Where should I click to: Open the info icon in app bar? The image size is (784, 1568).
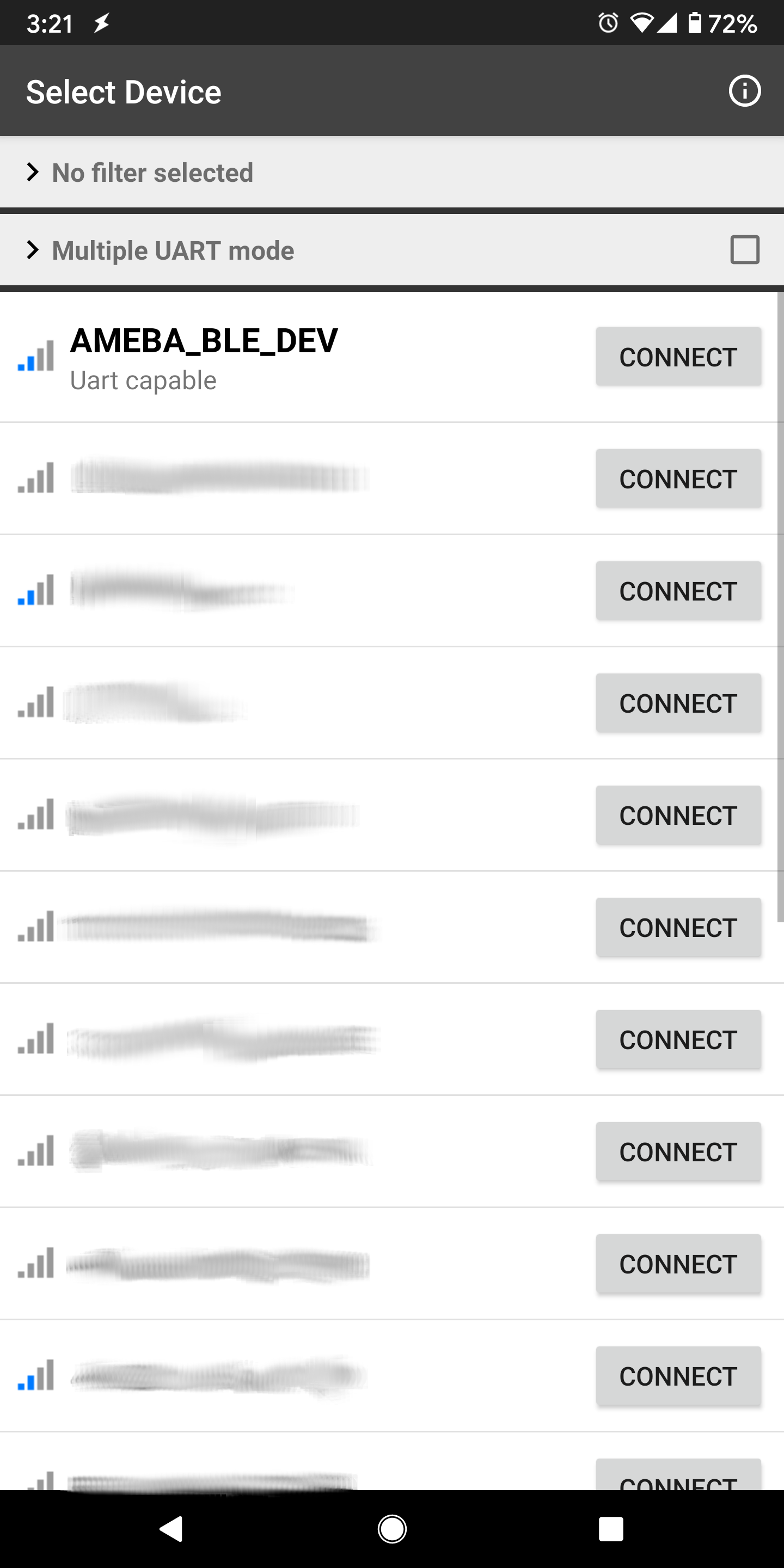pos(744,91)
